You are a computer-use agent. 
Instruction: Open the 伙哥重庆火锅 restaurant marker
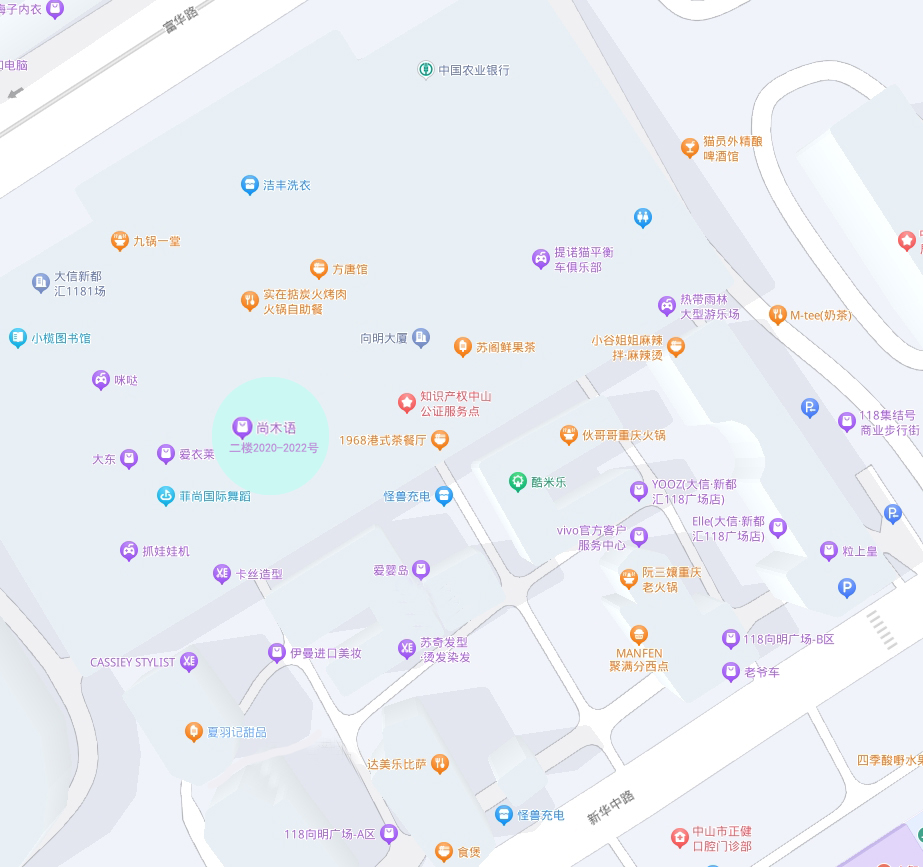tap(569, 435)
